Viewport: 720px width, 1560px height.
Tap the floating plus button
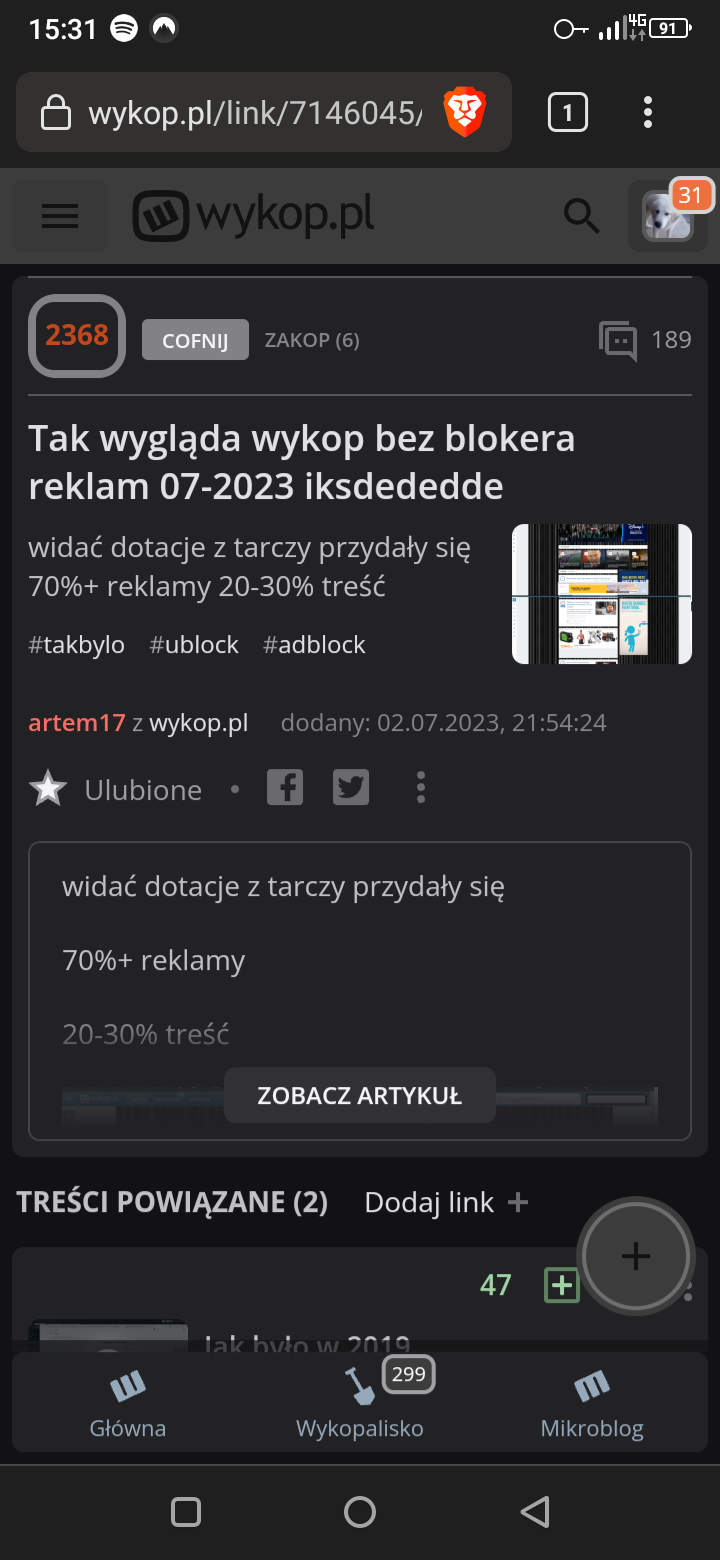point(636,1257)
